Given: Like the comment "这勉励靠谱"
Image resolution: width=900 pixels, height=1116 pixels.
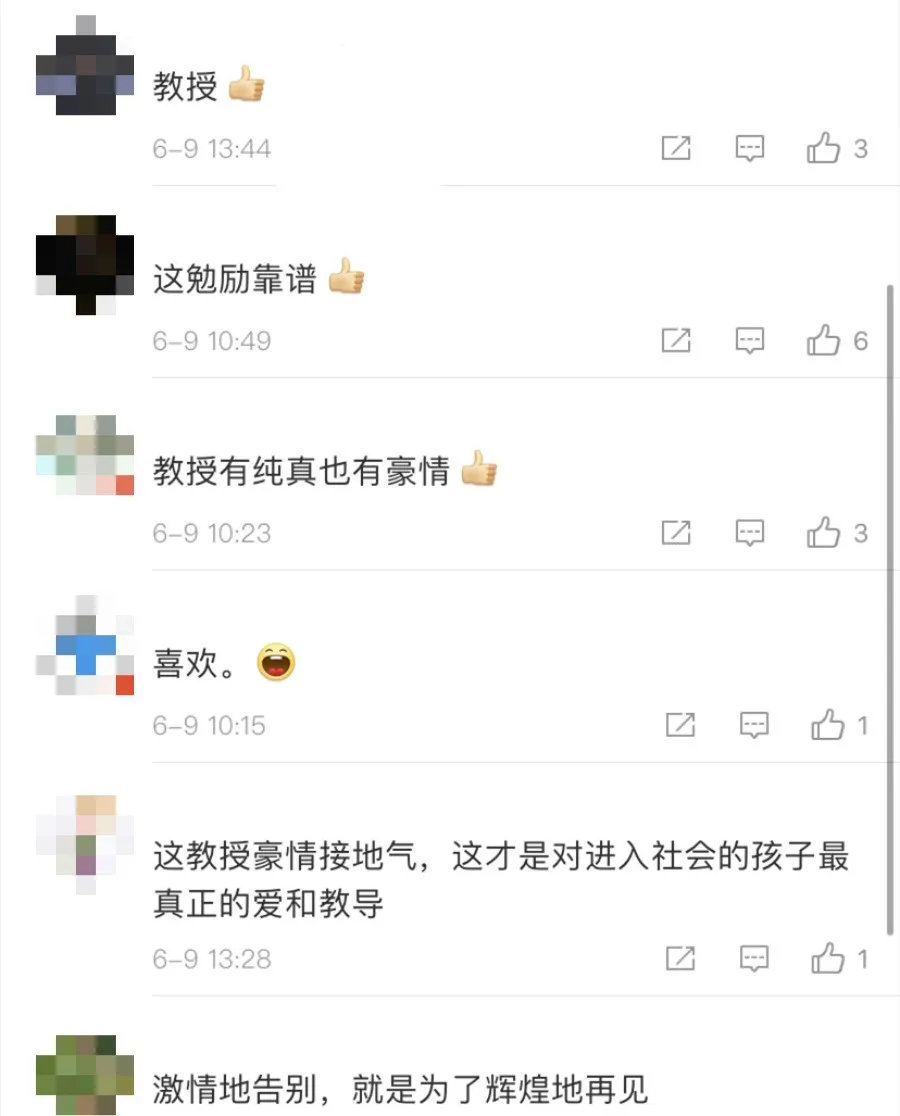Looking at the screenshot, I should pyautogui.click(x=824, y=341).
